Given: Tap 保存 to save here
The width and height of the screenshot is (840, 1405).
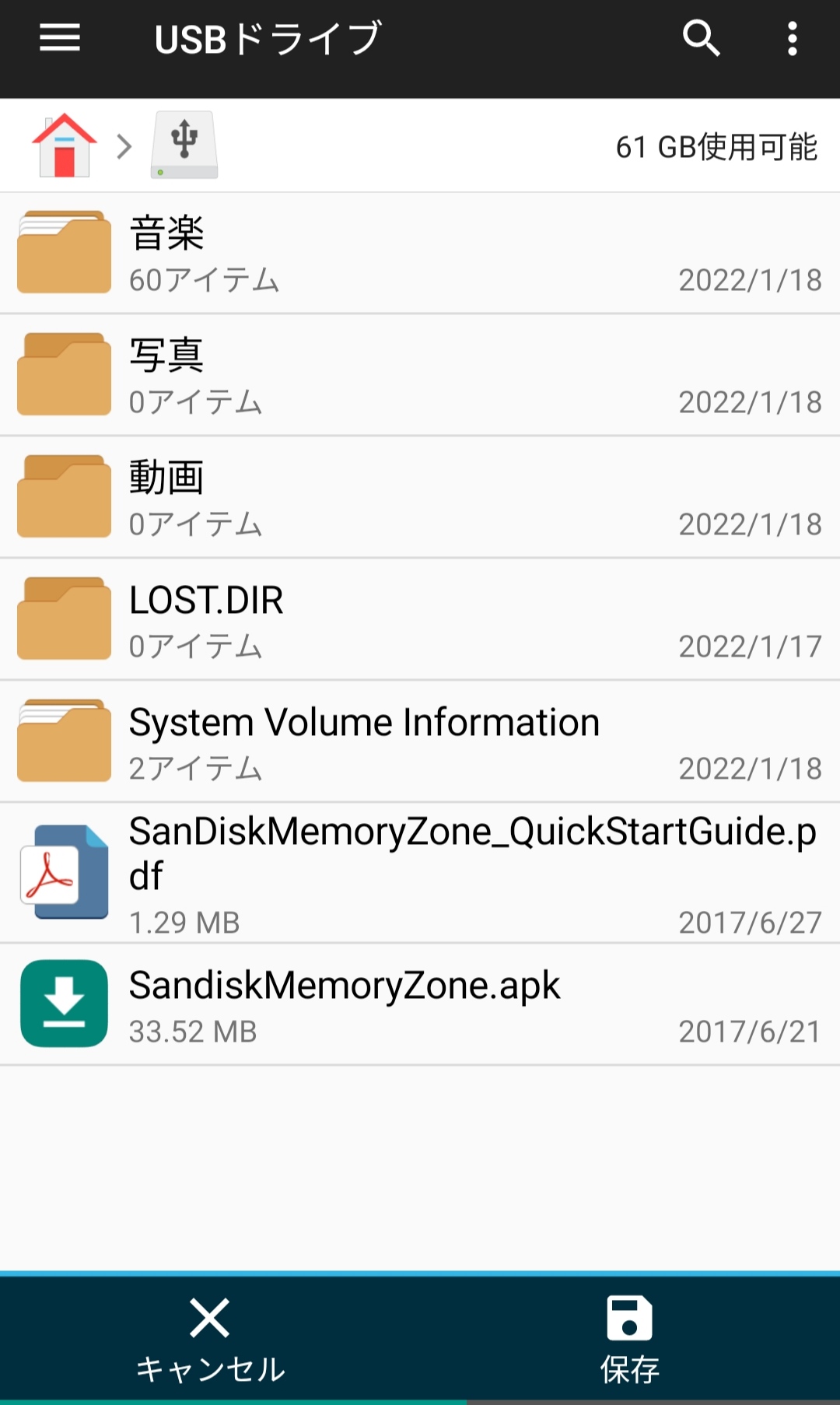Looking at the screenshot, I should 629,1340.
